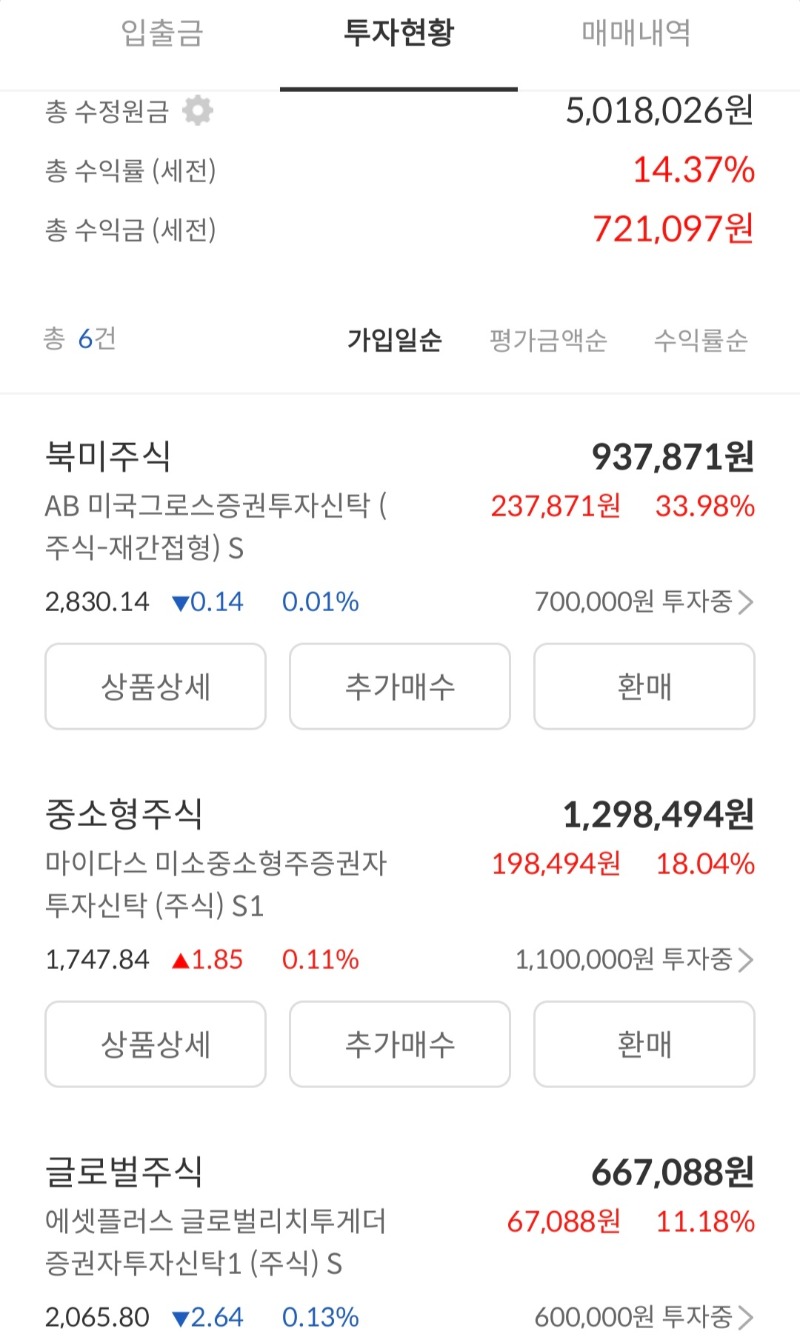This screenshot has width=800, height=1337.
Task: Tap 환매 for 북미주식 fund
Action: click(x=644, y=687)
